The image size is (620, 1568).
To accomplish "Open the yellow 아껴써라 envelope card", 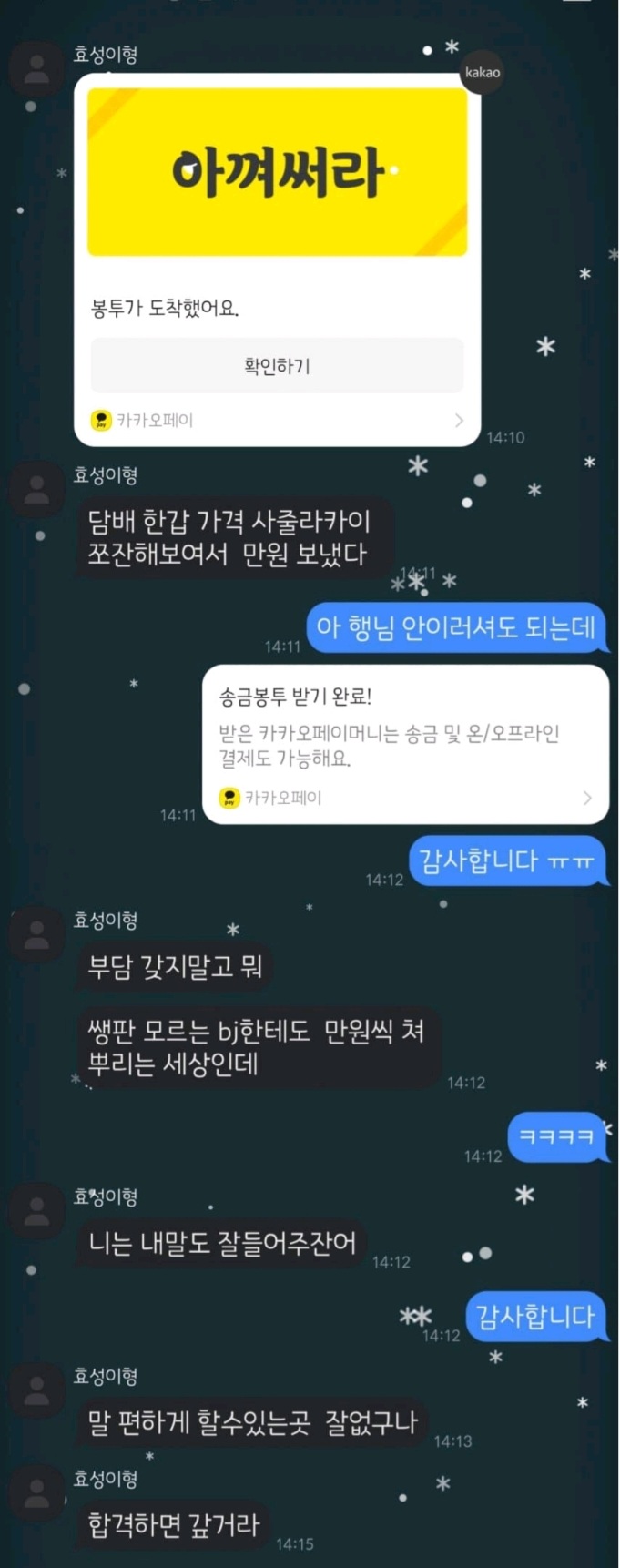I will tap(277, 171).
